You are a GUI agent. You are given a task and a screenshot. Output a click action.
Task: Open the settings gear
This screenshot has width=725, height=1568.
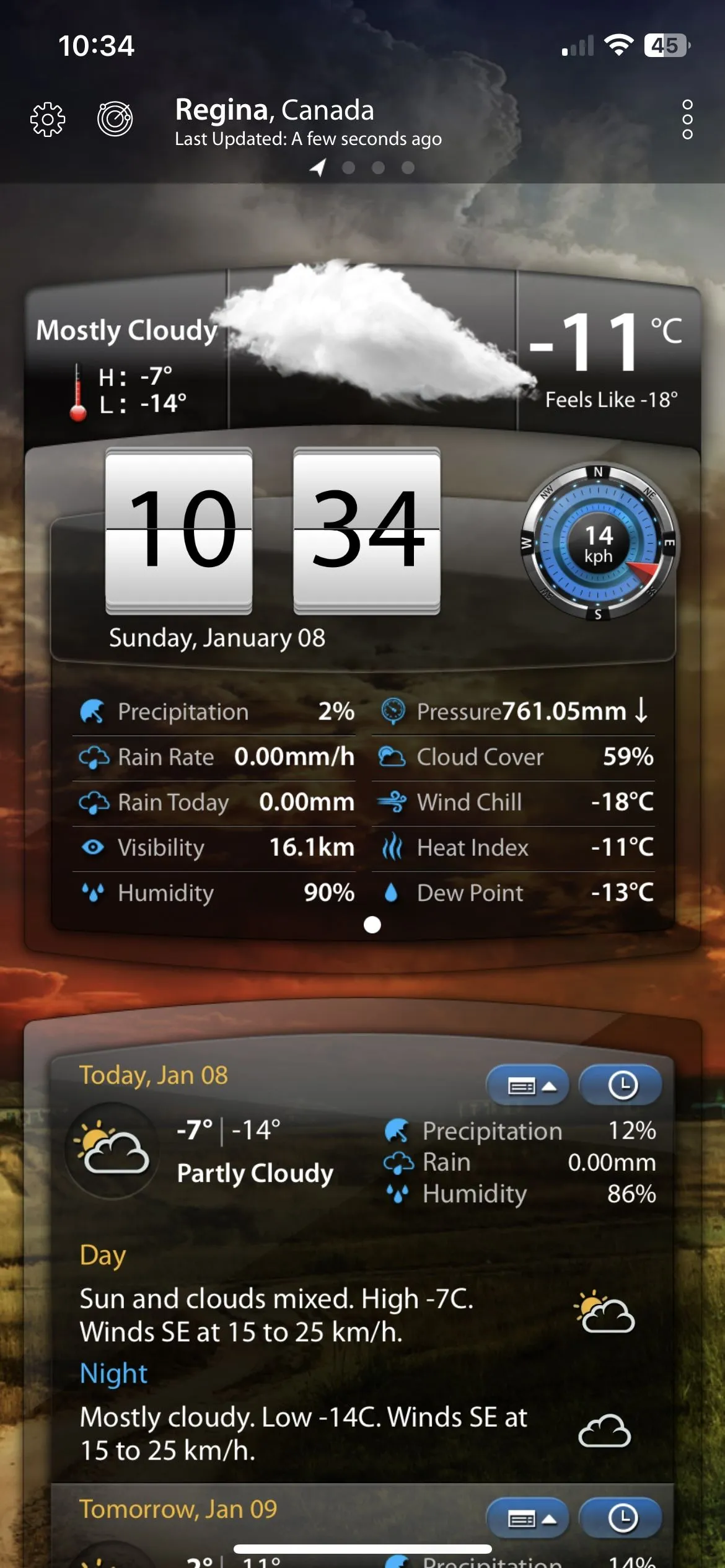point(48,119)
